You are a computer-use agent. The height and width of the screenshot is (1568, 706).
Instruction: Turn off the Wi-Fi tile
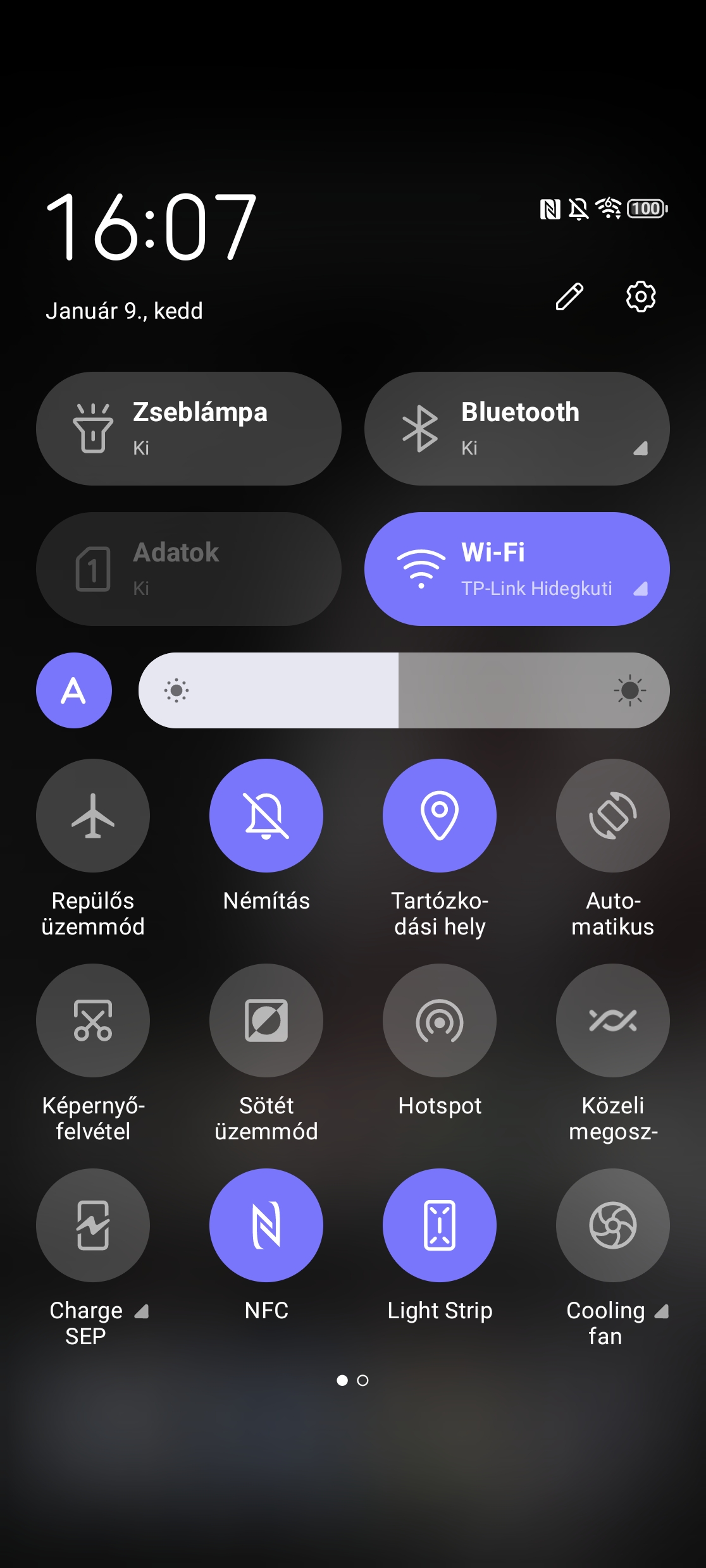517,569
